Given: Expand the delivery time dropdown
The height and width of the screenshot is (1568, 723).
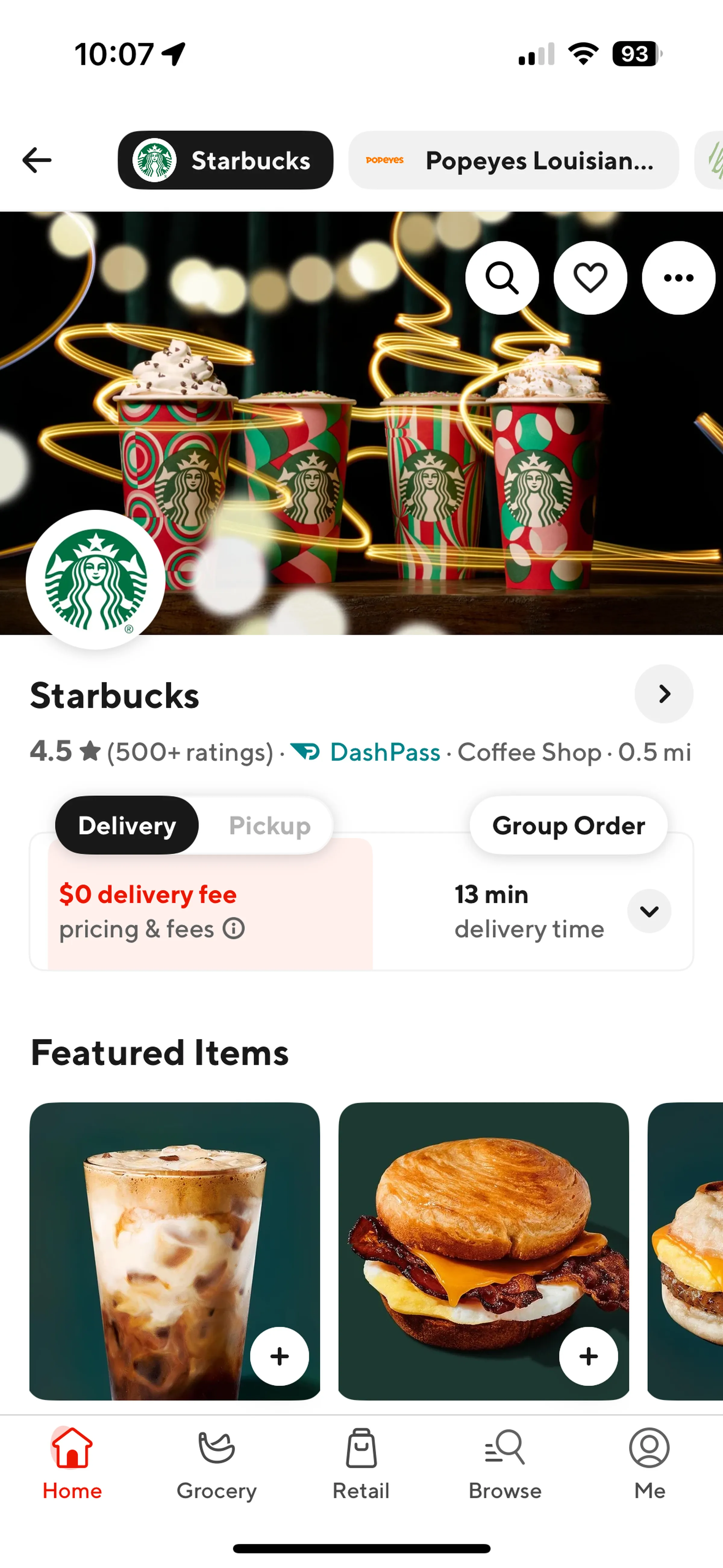Looking at the screenshot, I should coord(649,911).
